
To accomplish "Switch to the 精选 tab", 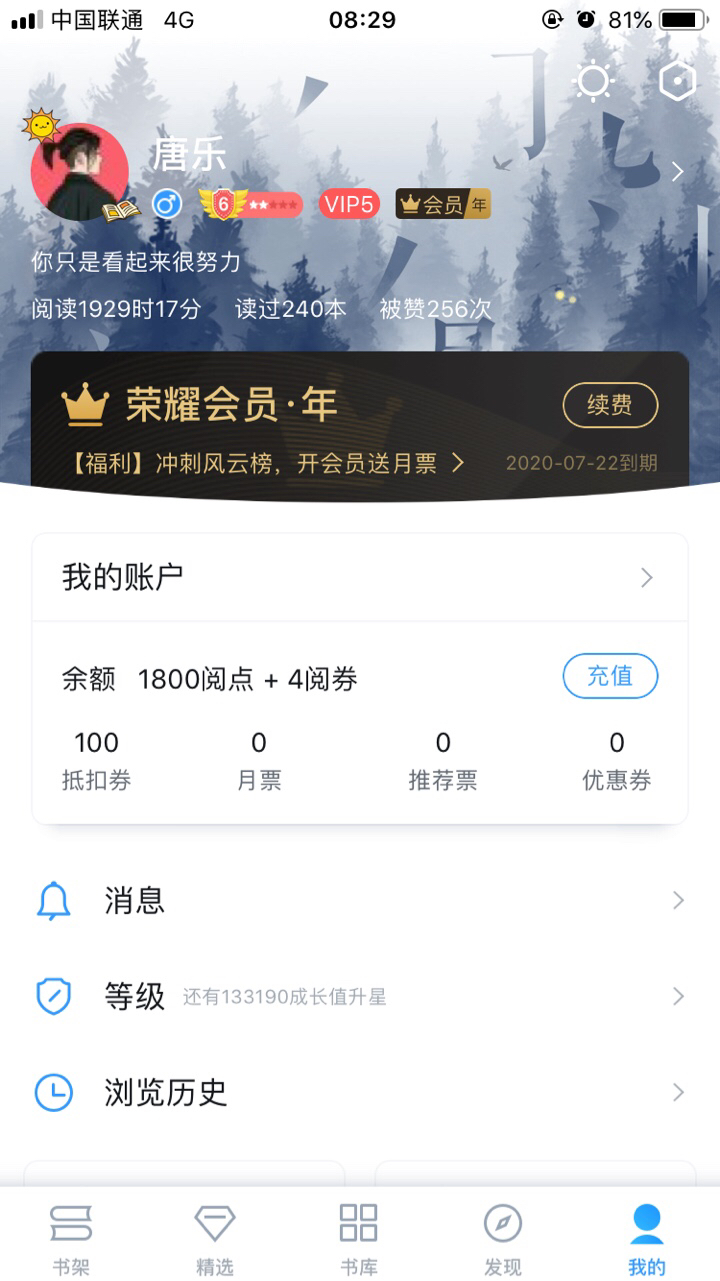I will (215, 1238).
